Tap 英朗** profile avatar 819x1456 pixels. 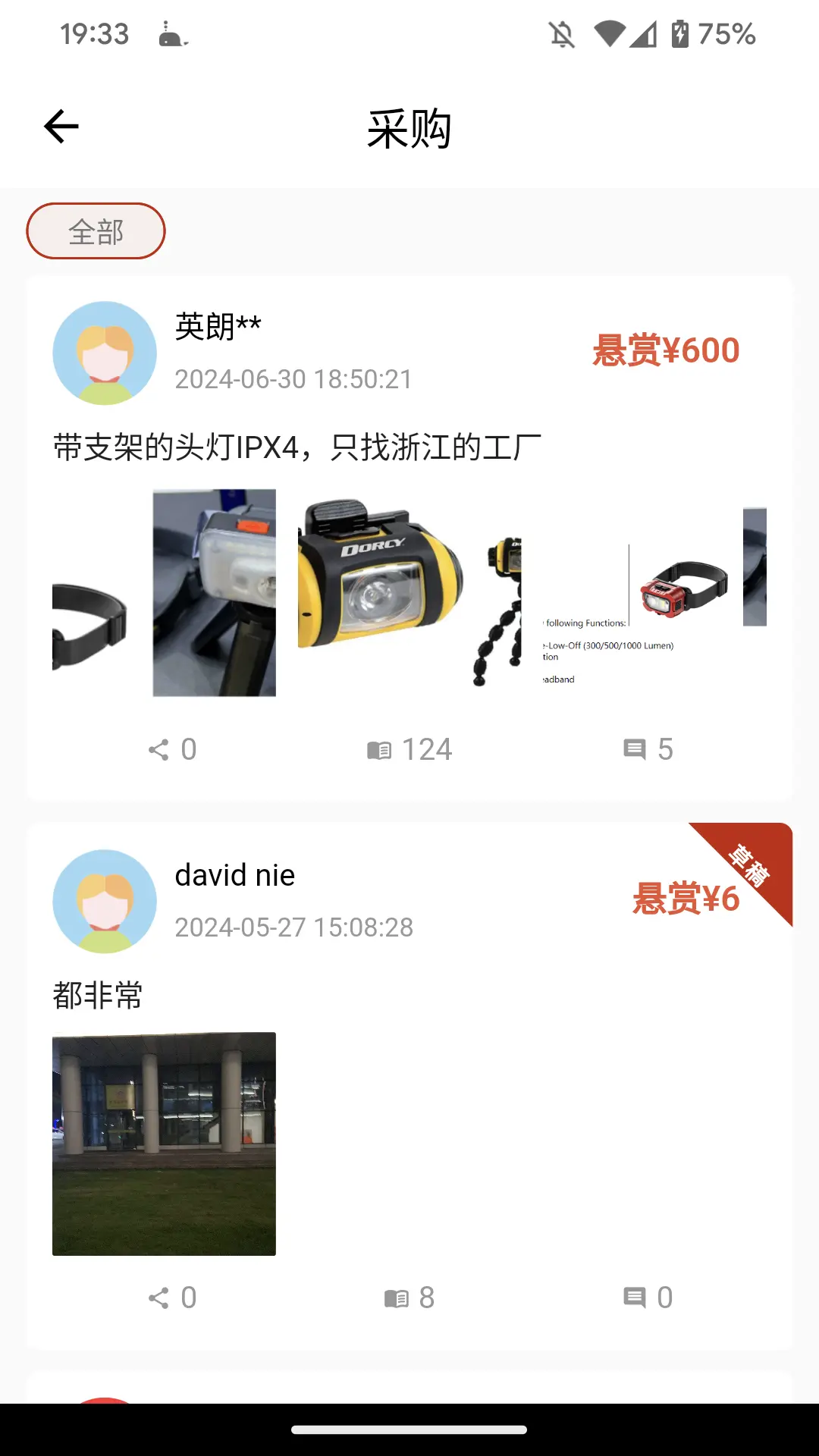(105, 353)
